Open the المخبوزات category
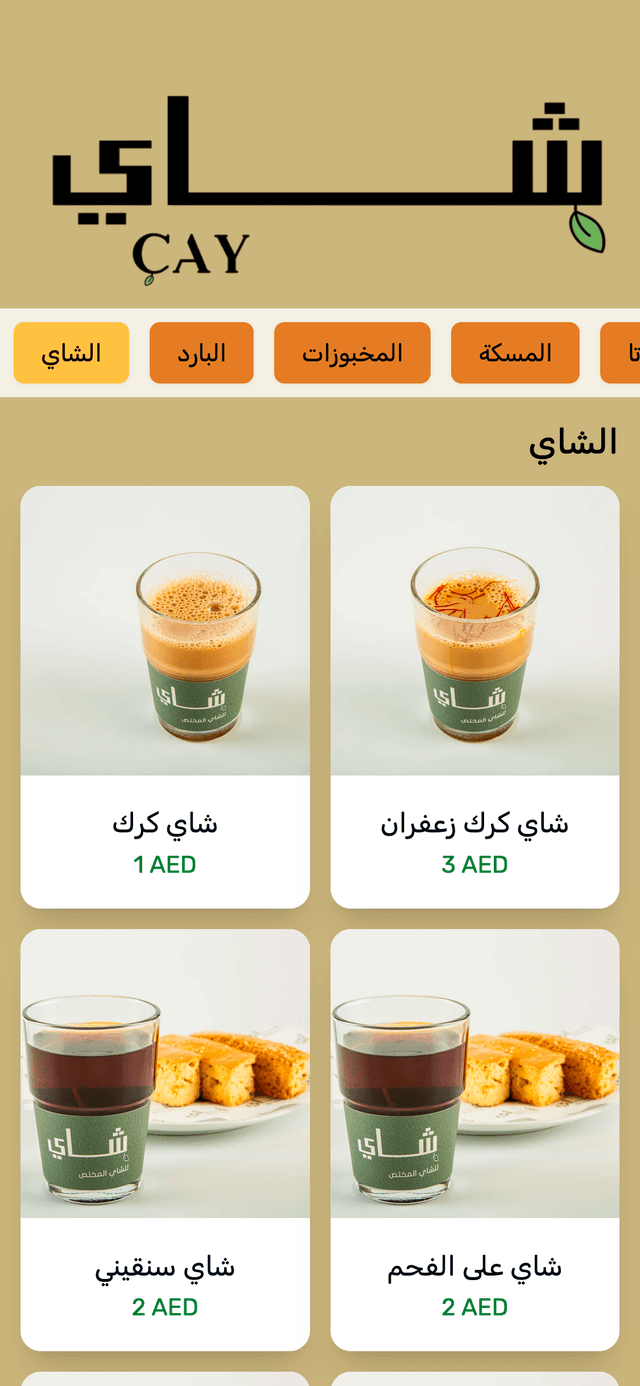This screenshot has width=640, height=1386. 352,353
